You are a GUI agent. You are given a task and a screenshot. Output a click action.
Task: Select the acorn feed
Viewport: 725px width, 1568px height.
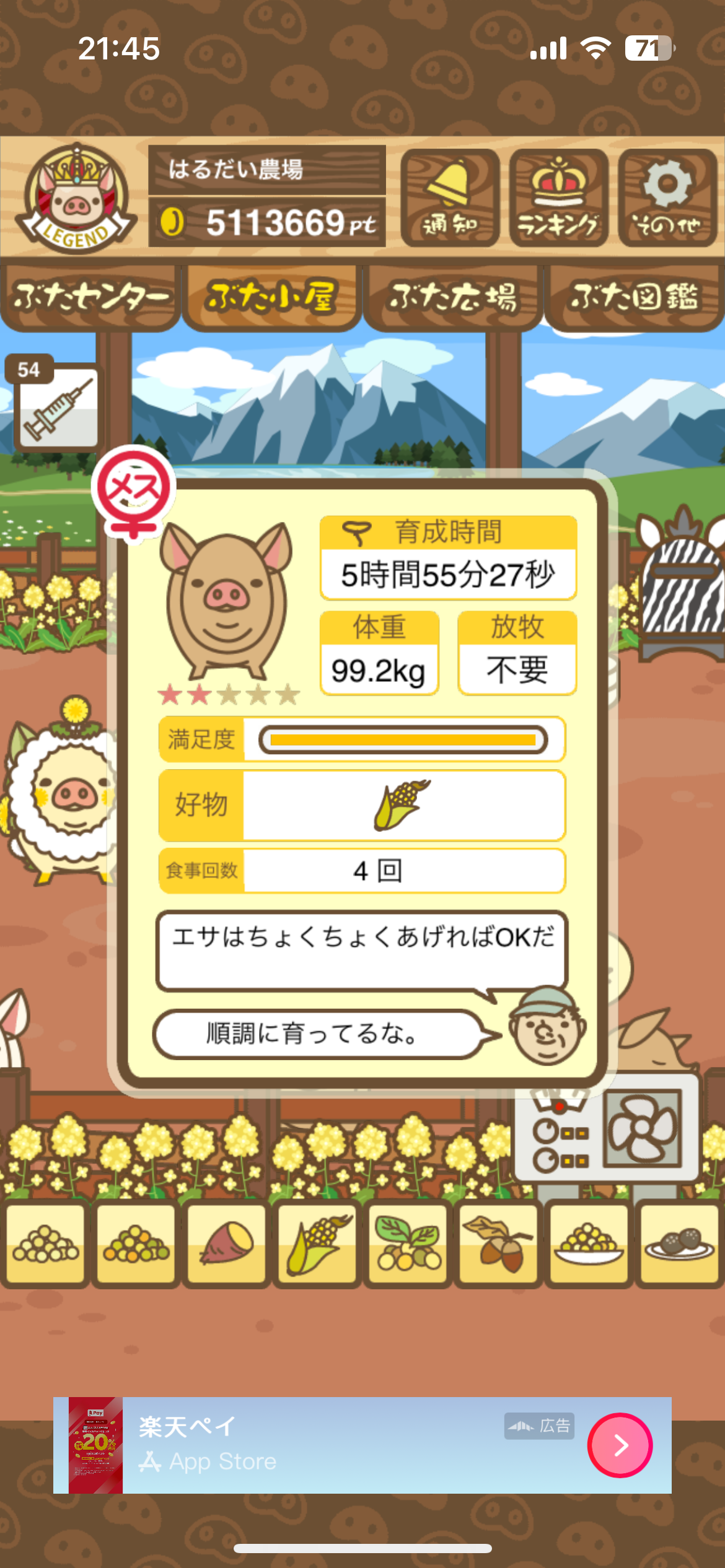498,1242
